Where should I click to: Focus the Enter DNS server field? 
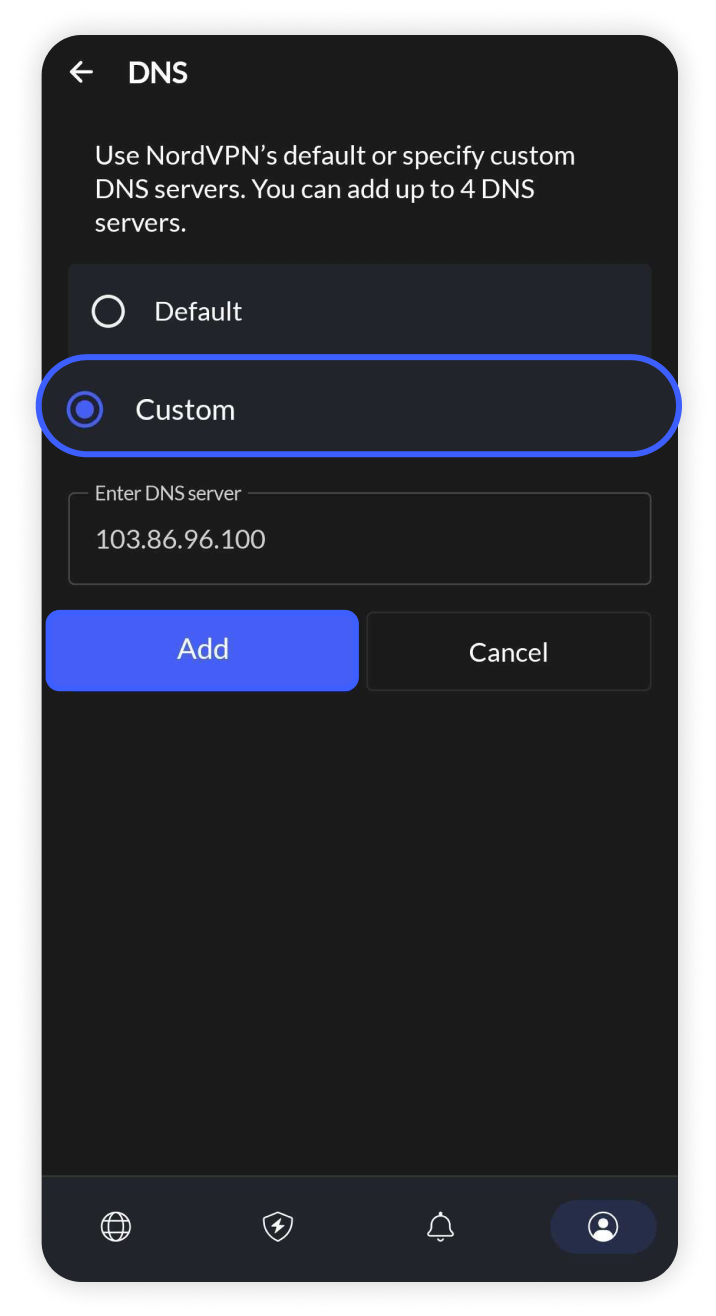(x=359, y=540)
